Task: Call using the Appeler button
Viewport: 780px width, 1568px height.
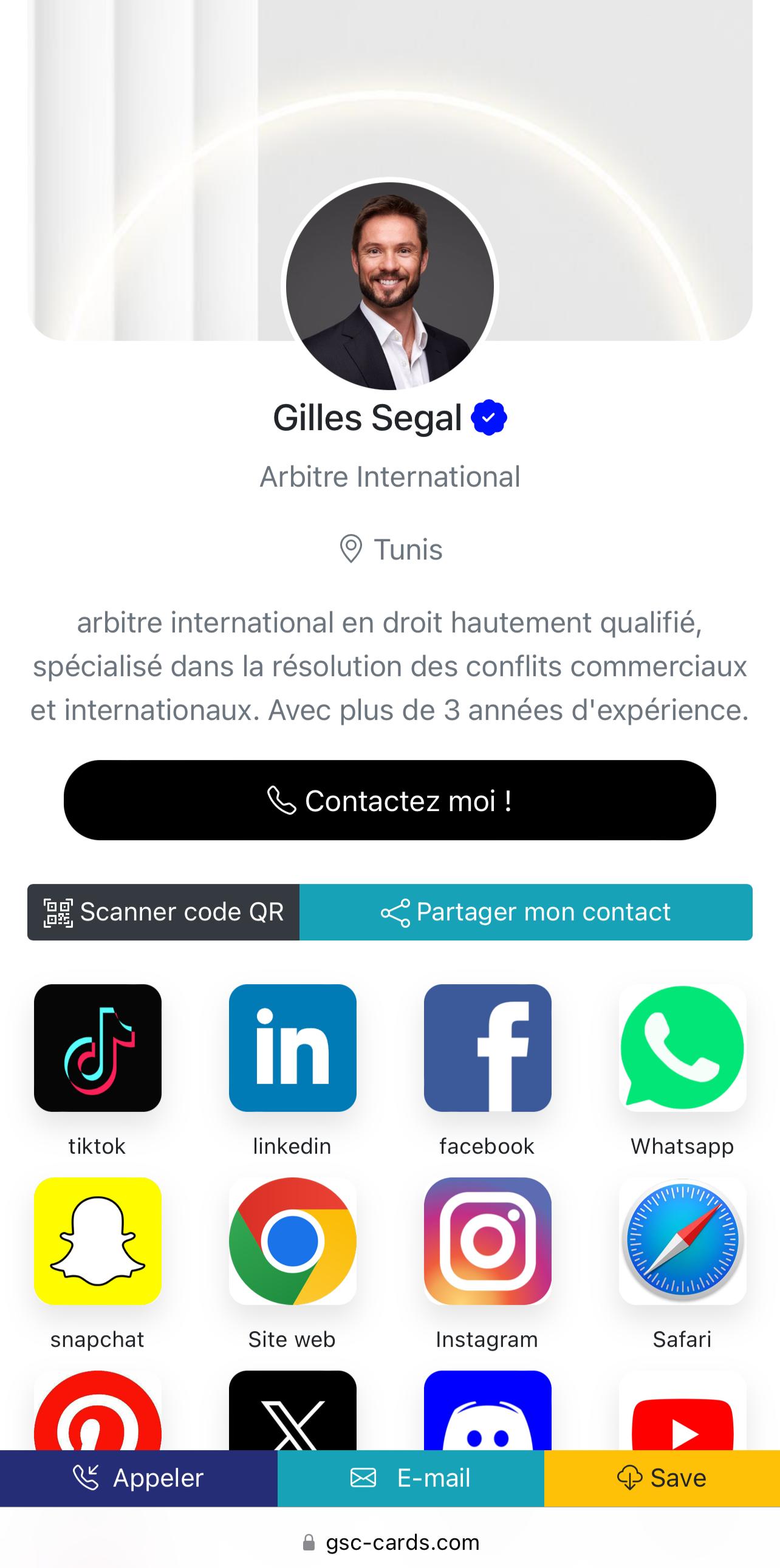Action: coord(138,1478)
